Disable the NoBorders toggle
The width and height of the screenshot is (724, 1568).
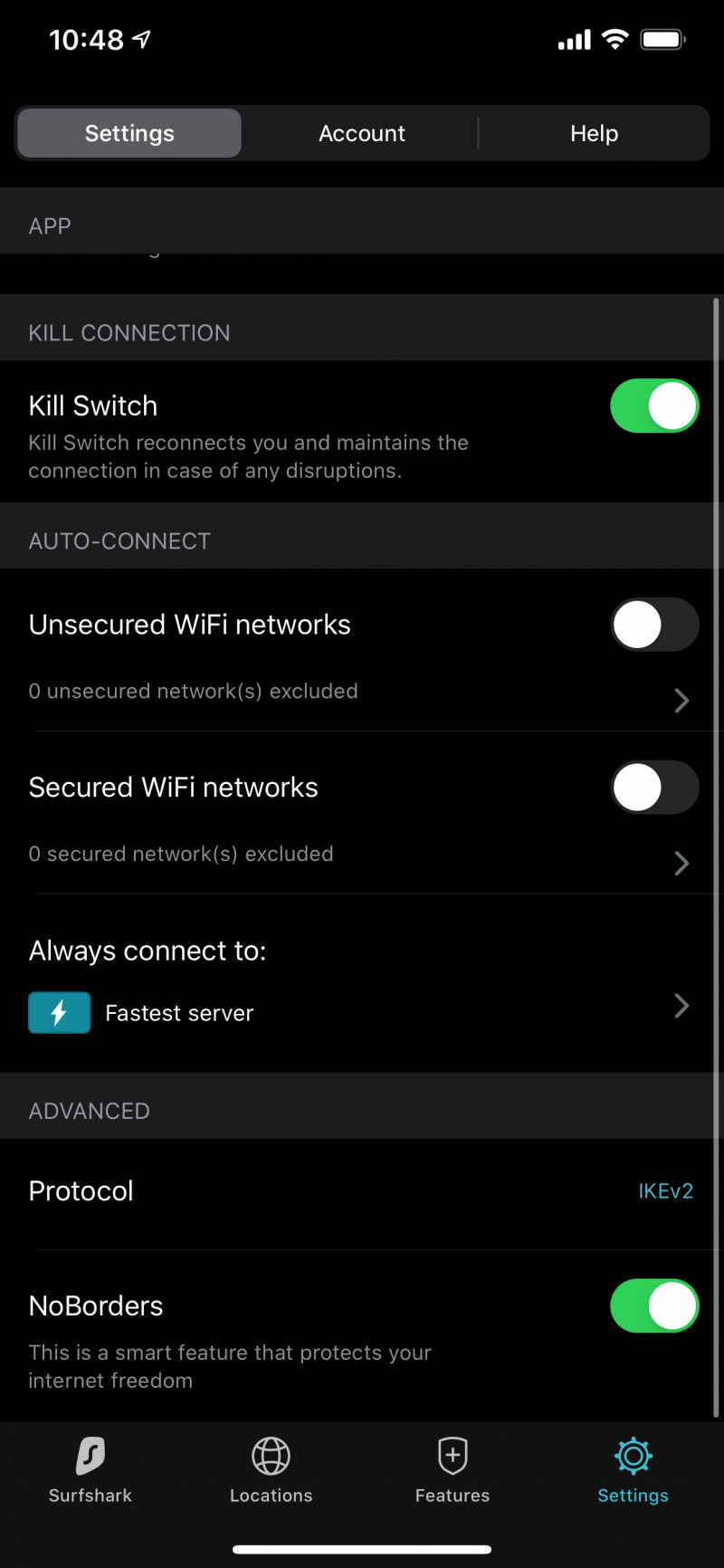point(654,1305)
